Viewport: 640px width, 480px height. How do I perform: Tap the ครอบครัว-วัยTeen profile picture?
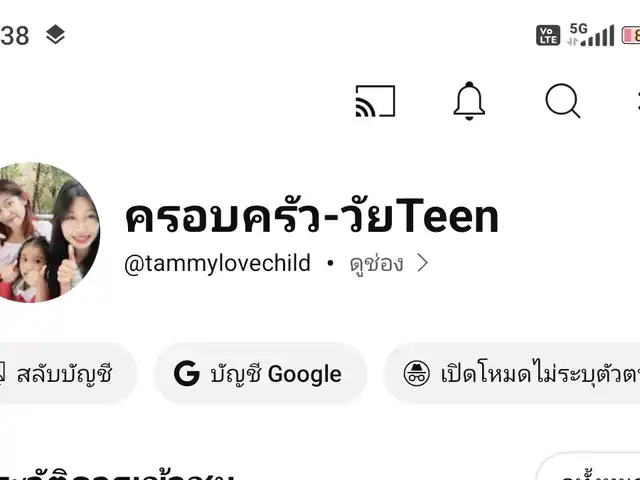pos(45,233)
